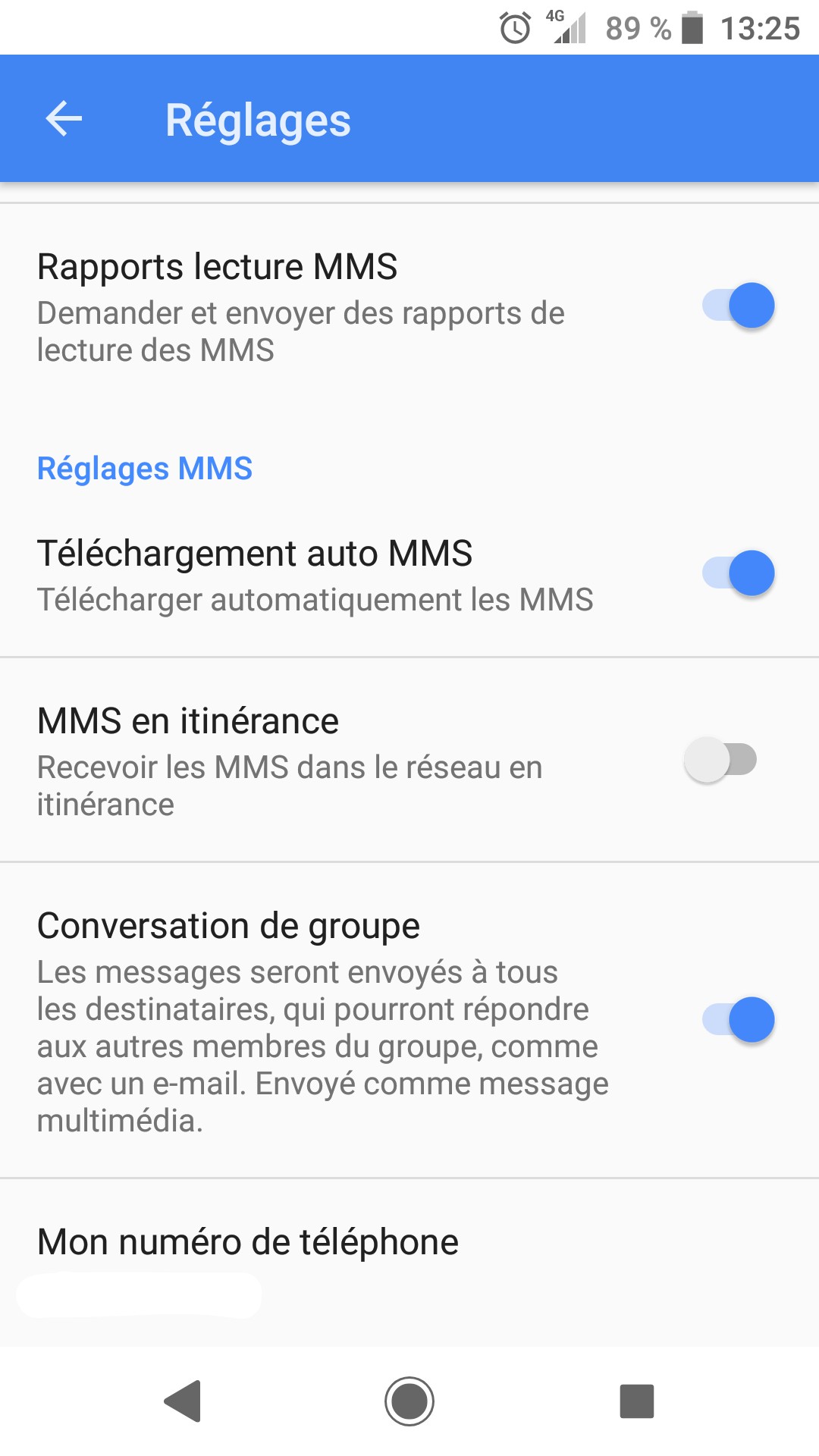Toggle off Conversation de groupe
Screen dimensions: 819x1456
(738, 1020)
